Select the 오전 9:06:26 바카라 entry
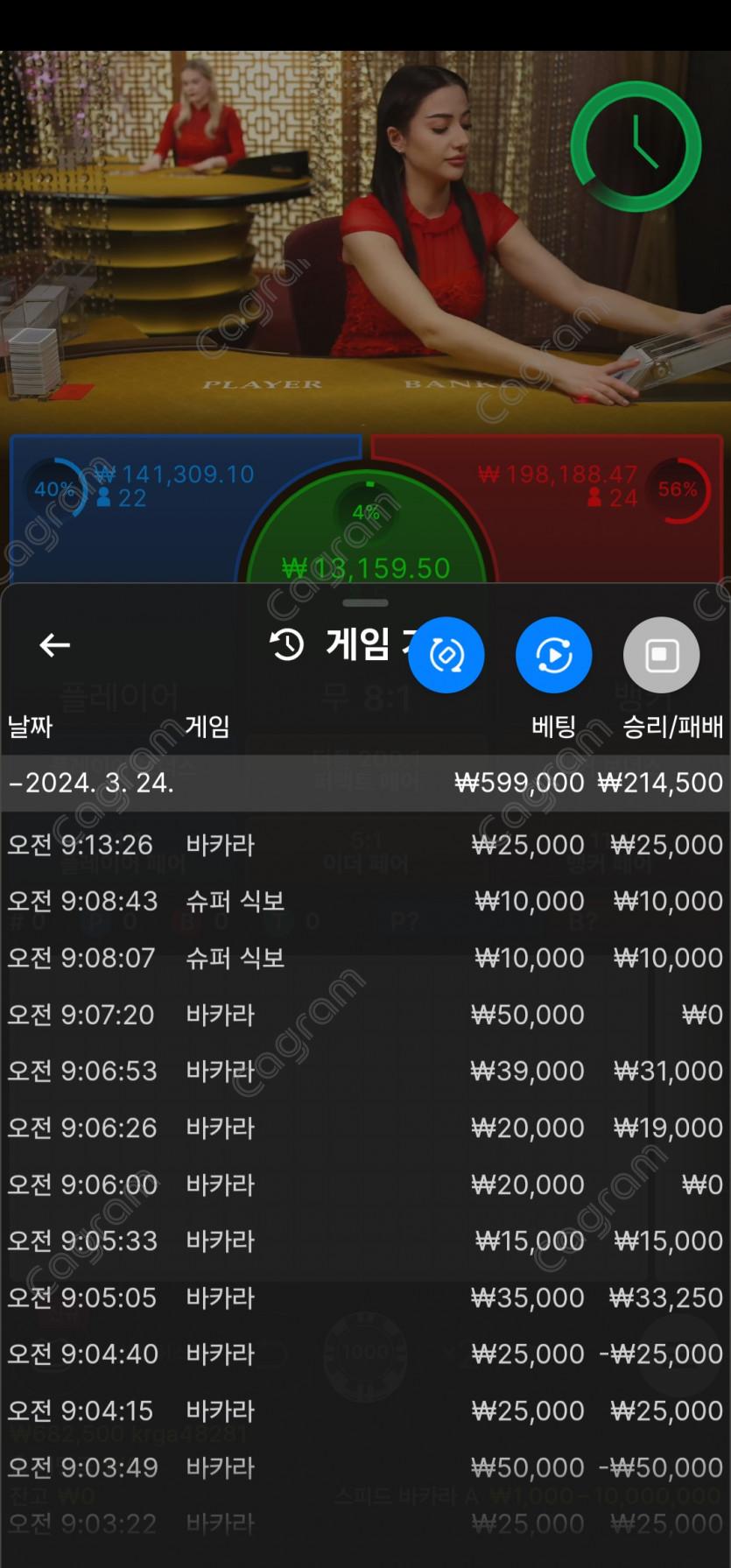 pos(365,1128)
